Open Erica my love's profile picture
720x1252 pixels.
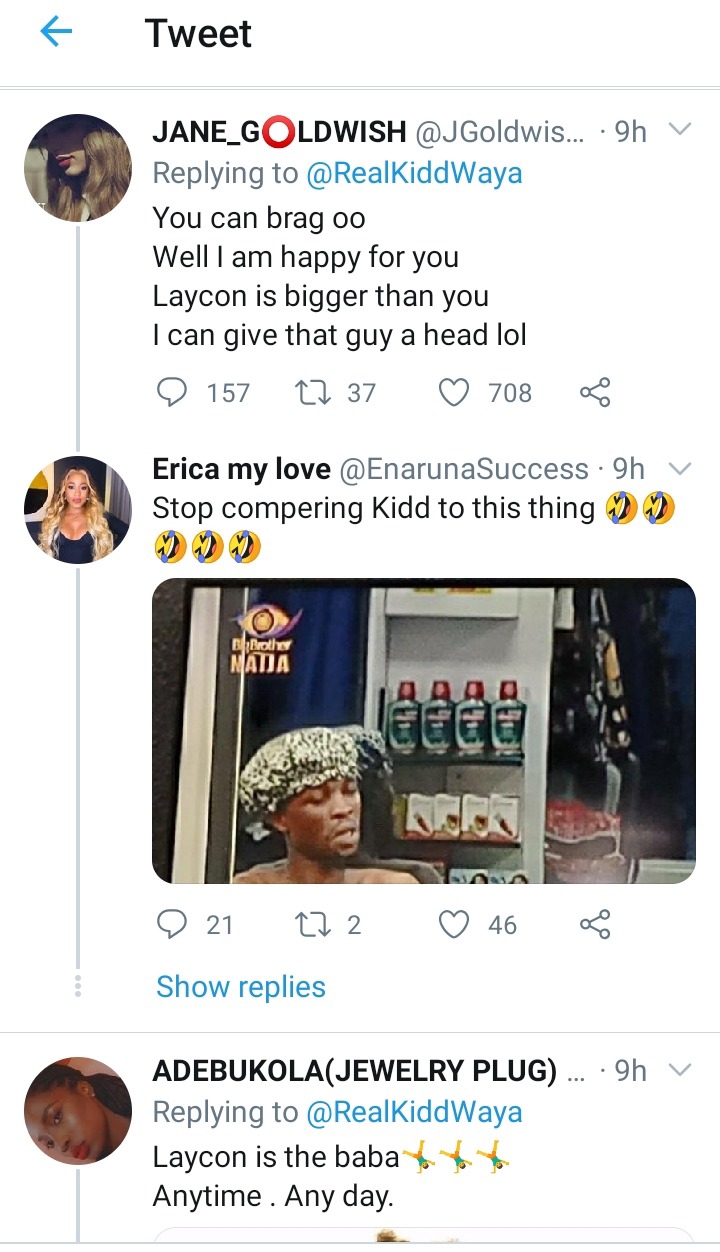pyautogui.click(x=78, y=510)
